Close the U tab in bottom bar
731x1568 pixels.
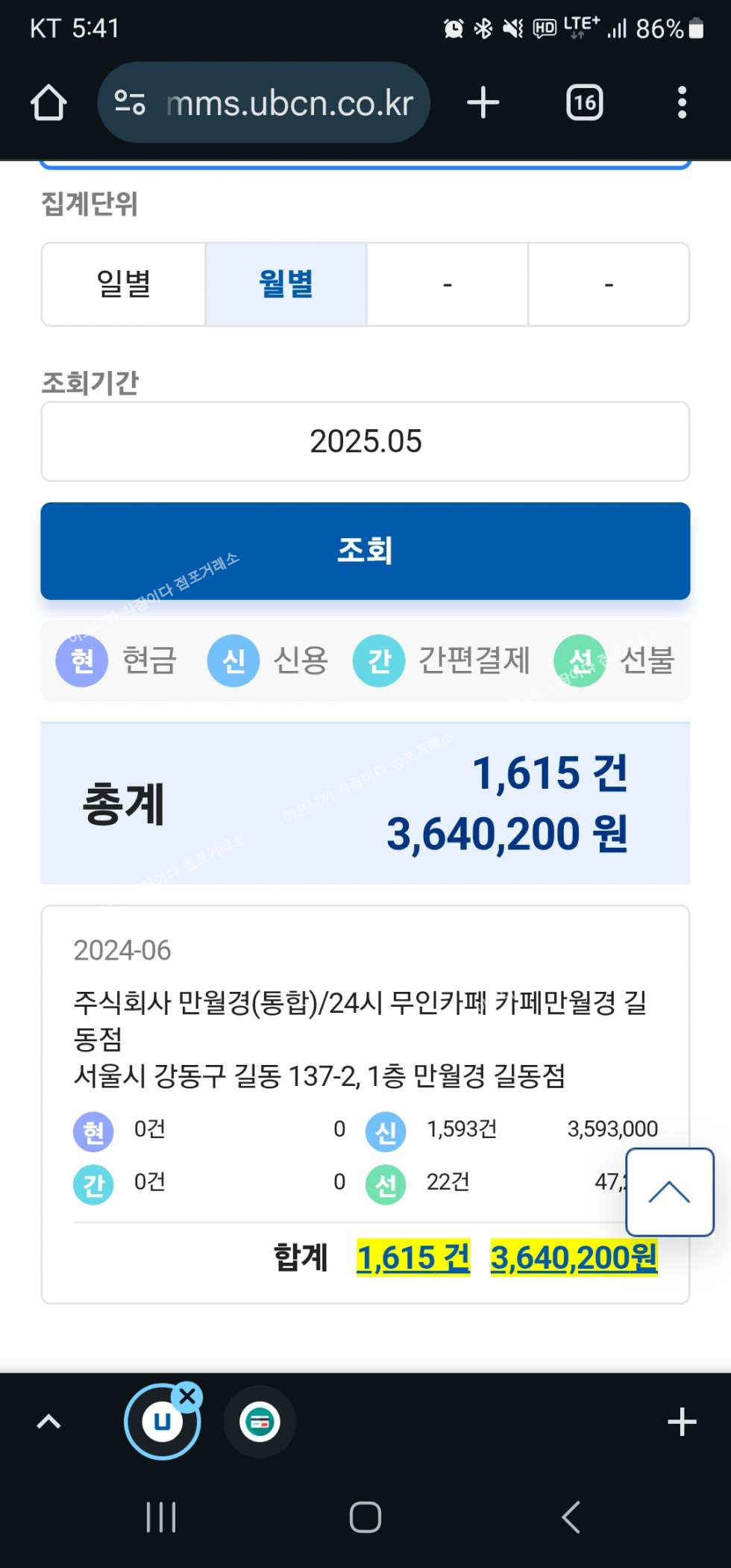187,1396
